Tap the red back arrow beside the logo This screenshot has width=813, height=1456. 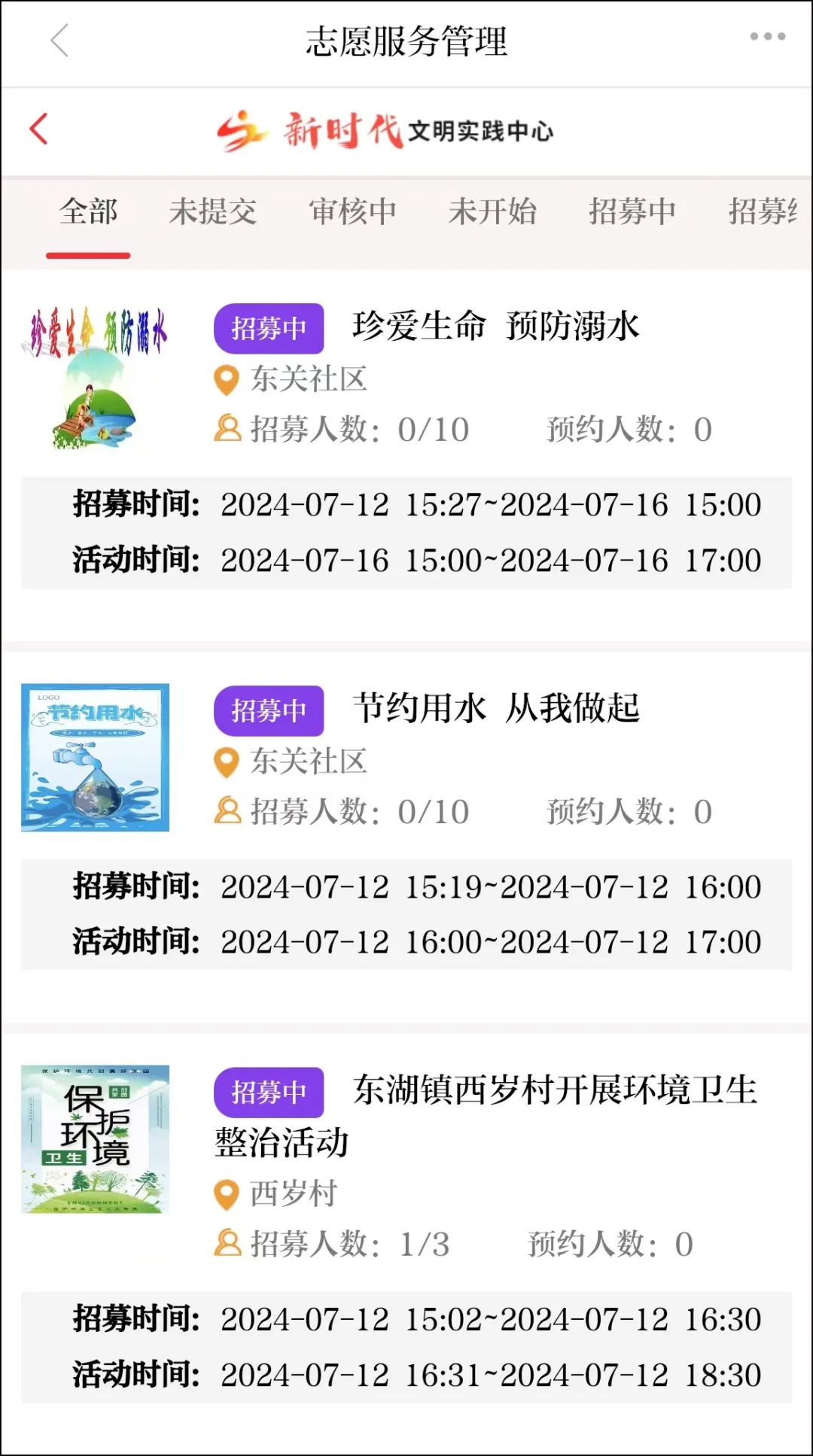coord(39,129)
